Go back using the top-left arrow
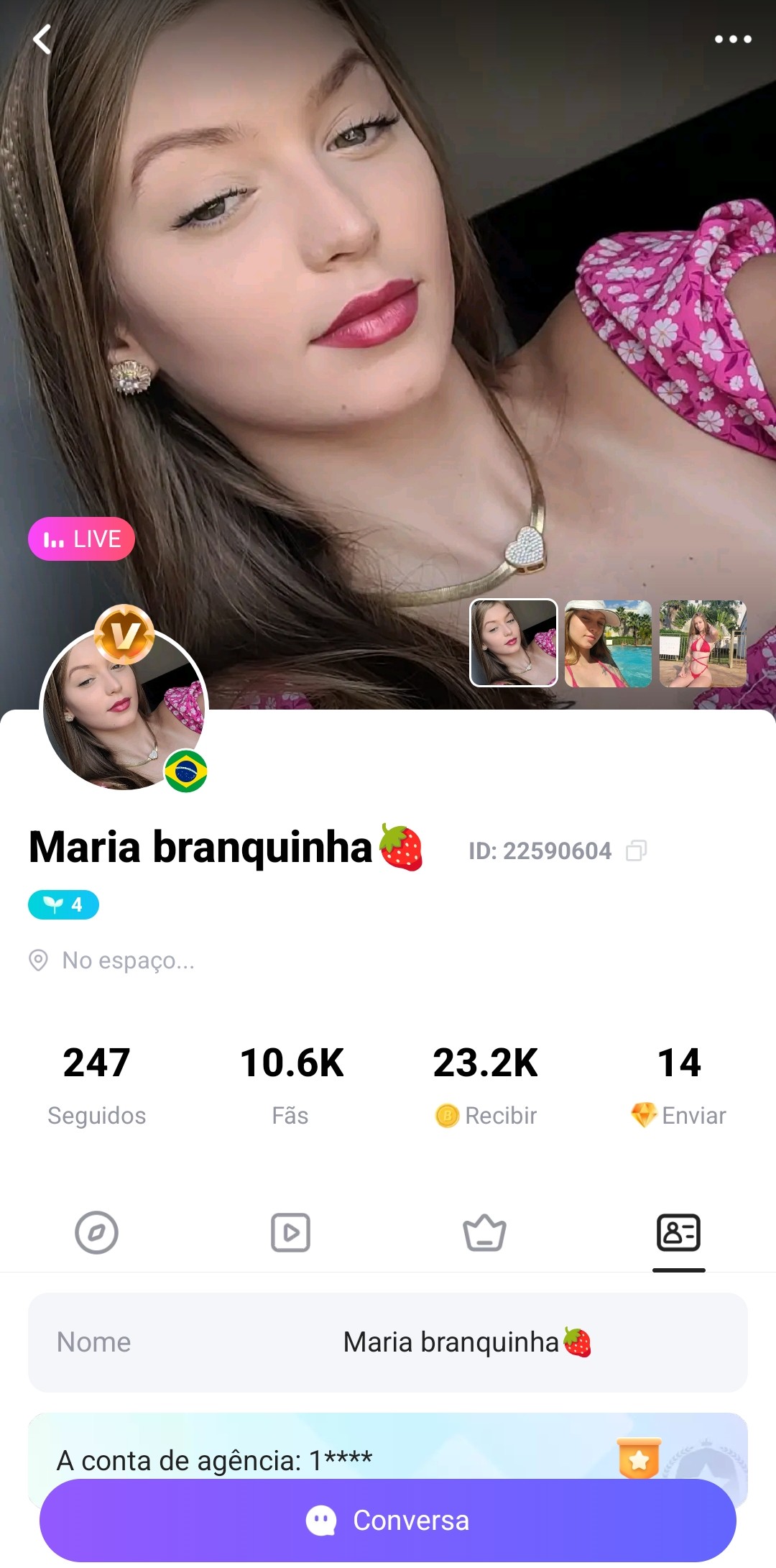 point(42,40)
